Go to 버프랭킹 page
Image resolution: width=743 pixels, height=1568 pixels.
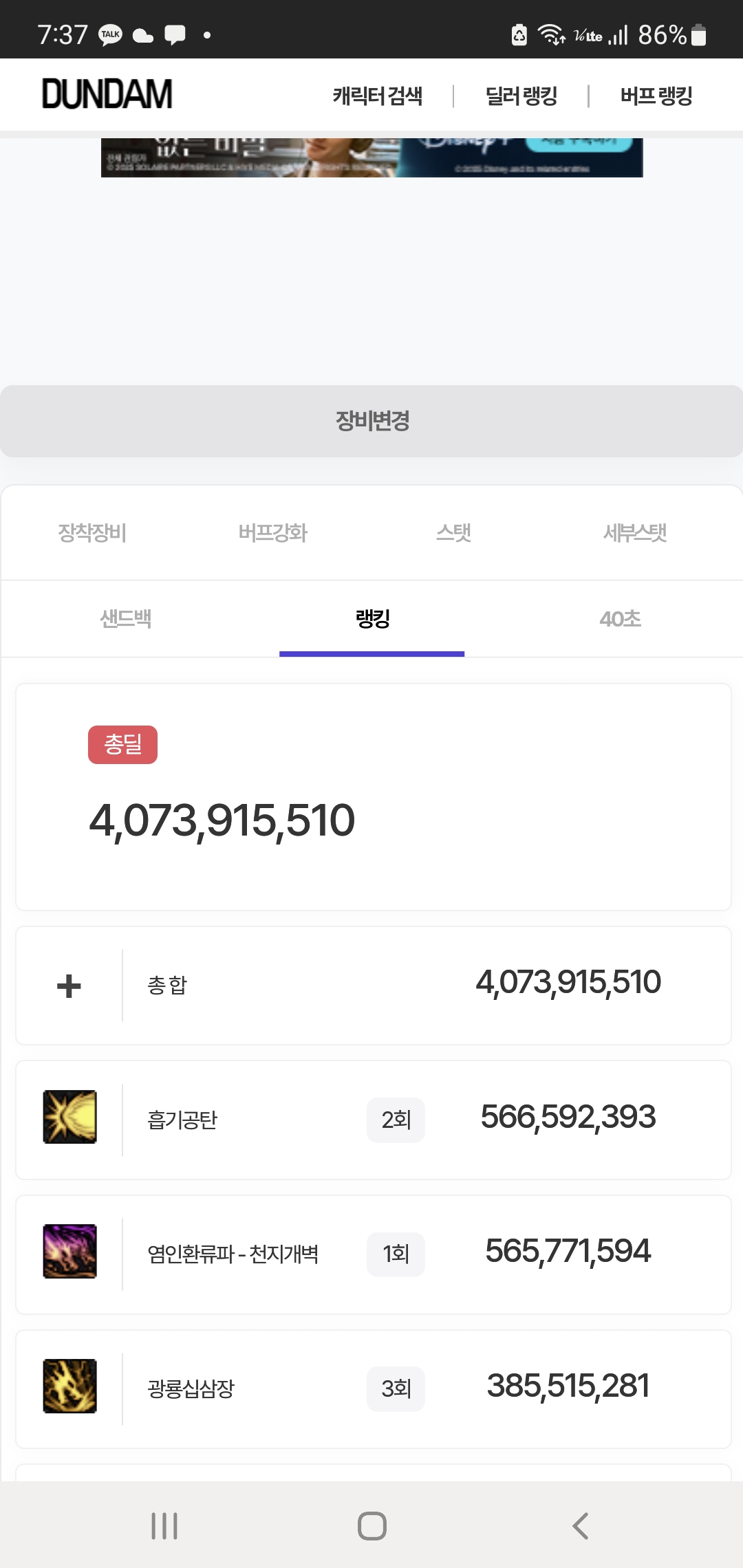656,96
